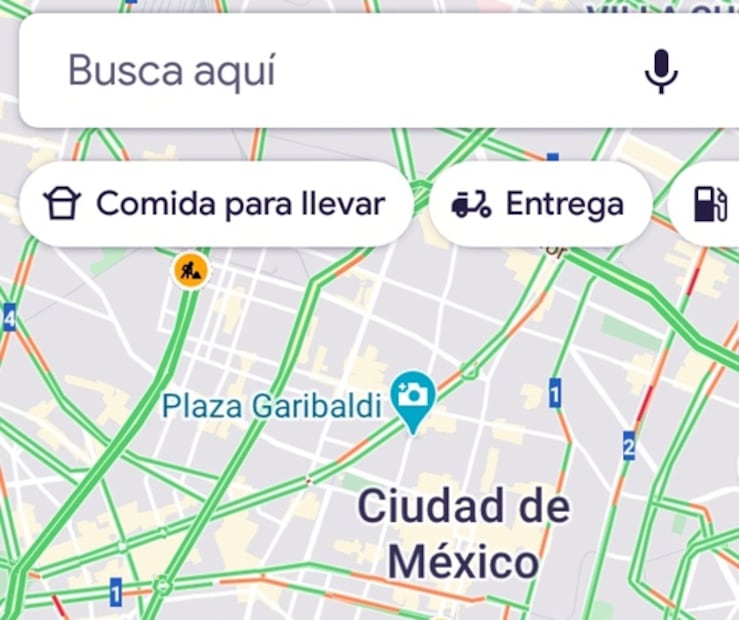The height and width of the screenshot is (620, 739).
Task: Tap the road works warning marker
Action: point(190,269)
